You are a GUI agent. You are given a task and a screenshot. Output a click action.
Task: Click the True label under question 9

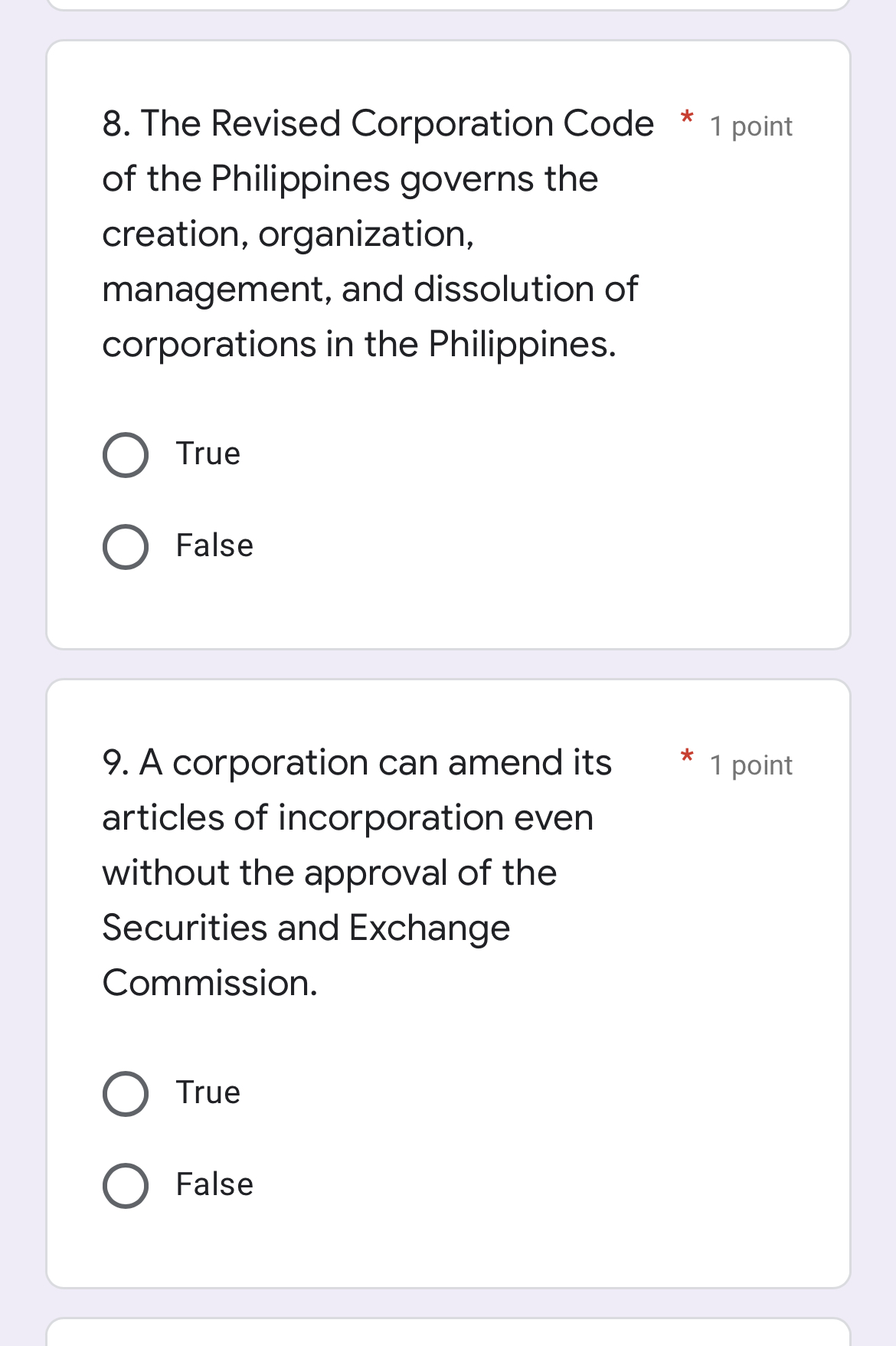pos(208,1092)
